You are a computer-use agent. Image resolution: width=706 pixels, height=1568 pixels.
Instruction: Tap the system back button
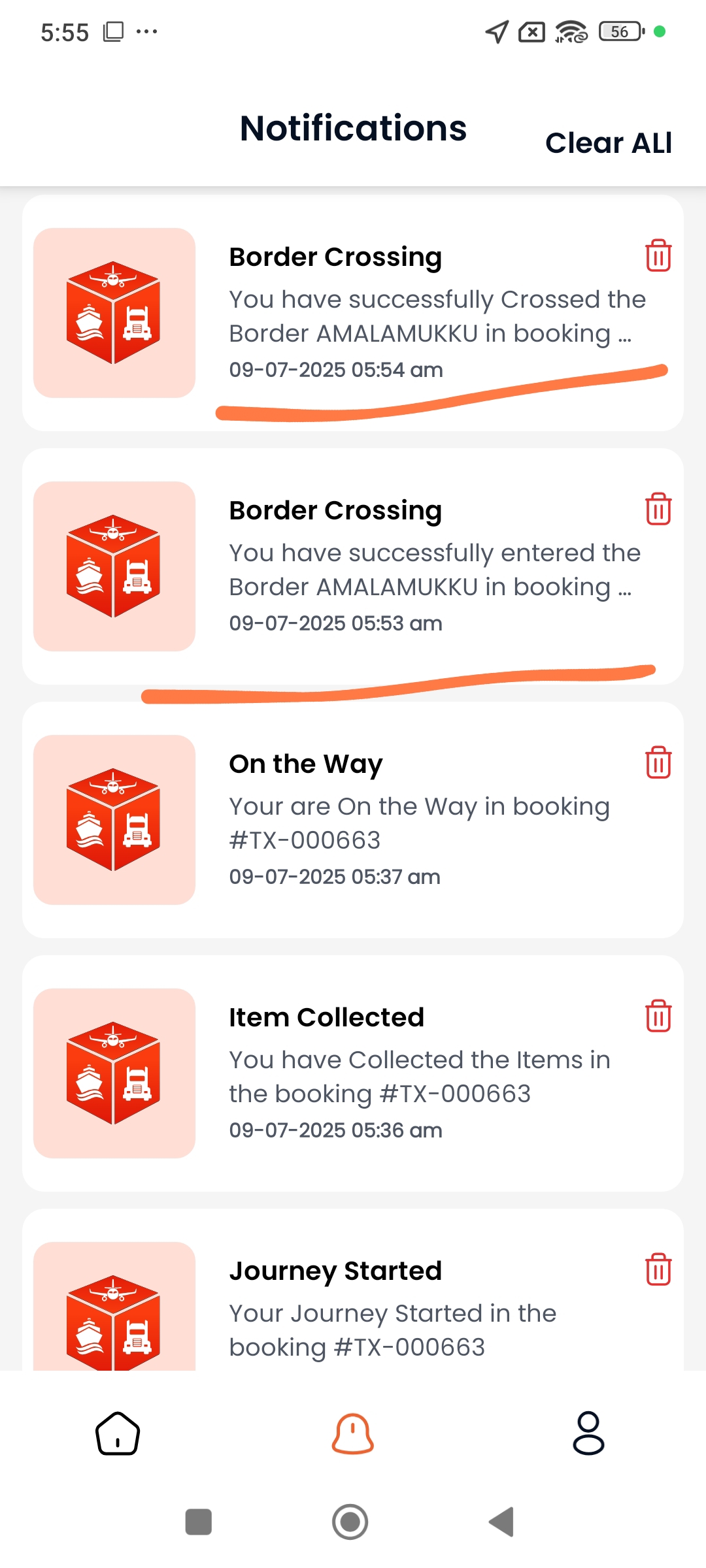tap(502, 1522)
